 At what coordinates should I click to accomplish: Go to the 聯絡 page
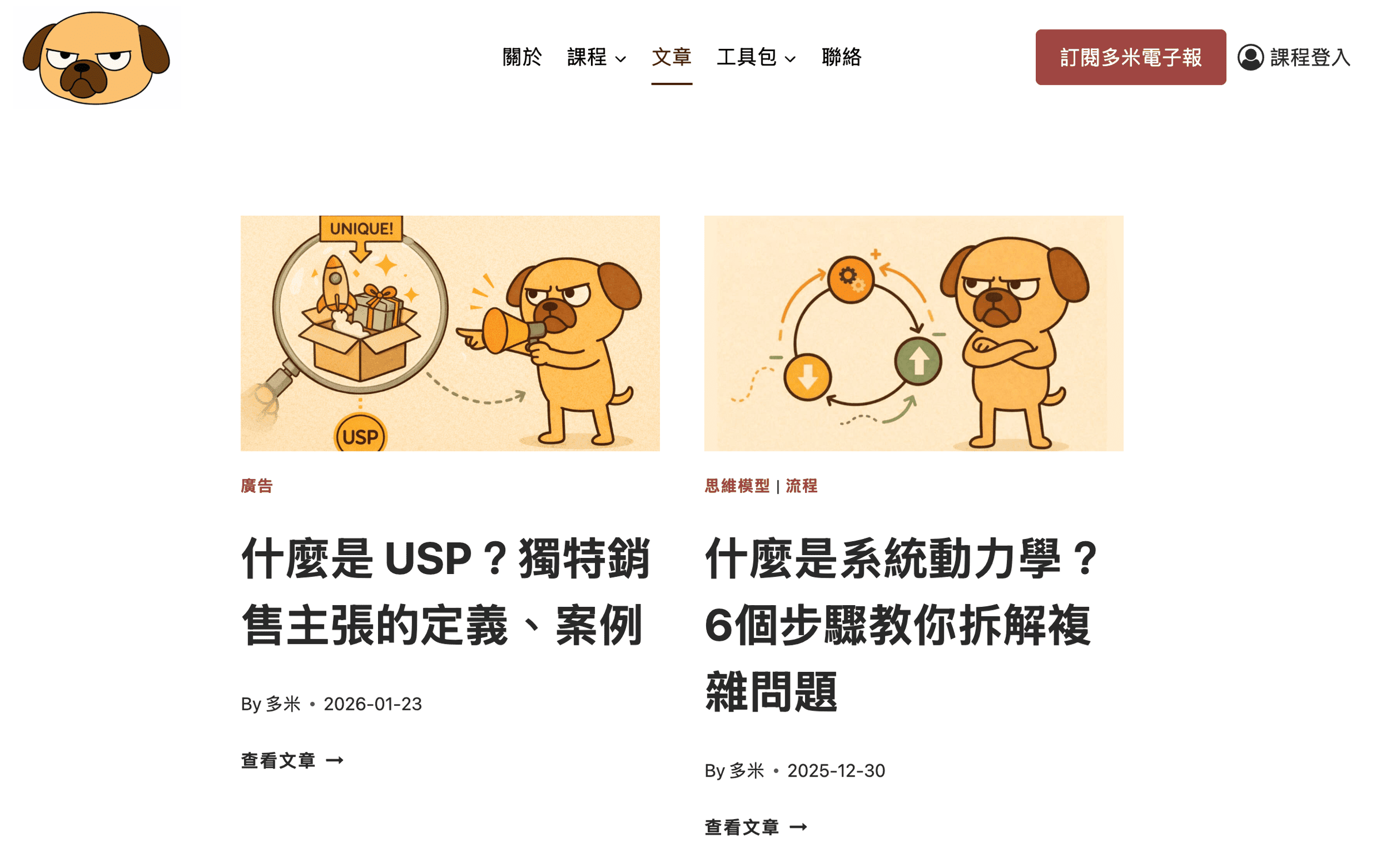(x=841, y=57)
